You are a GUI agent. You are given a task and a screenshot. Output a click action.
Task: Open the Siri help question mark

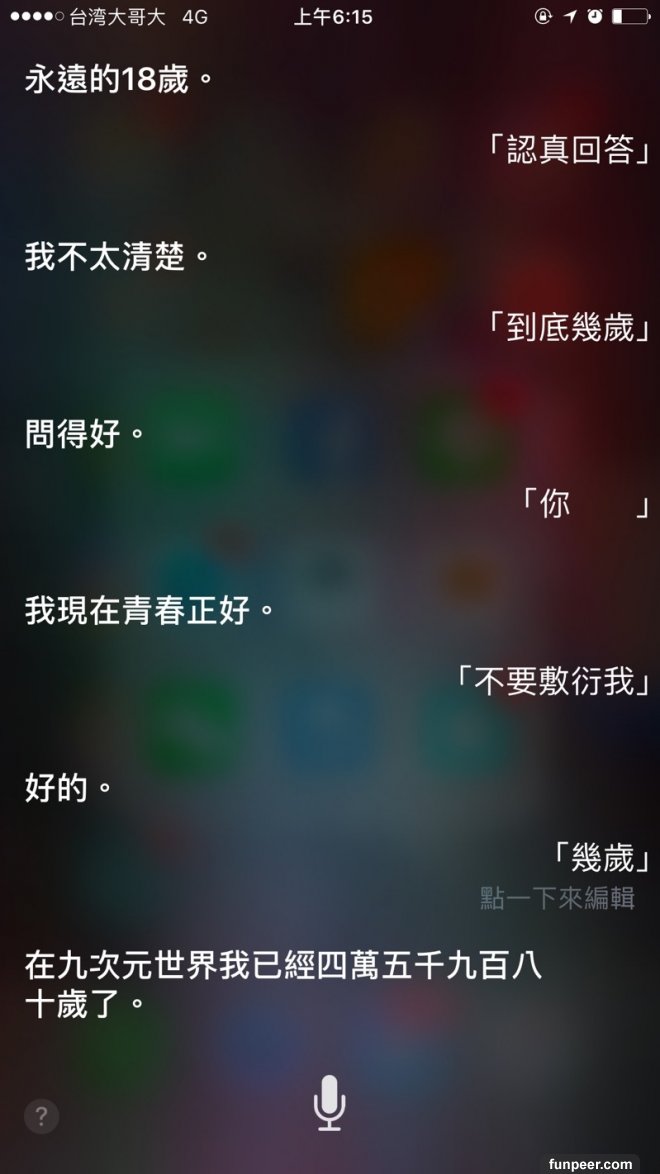point(41,1116)
